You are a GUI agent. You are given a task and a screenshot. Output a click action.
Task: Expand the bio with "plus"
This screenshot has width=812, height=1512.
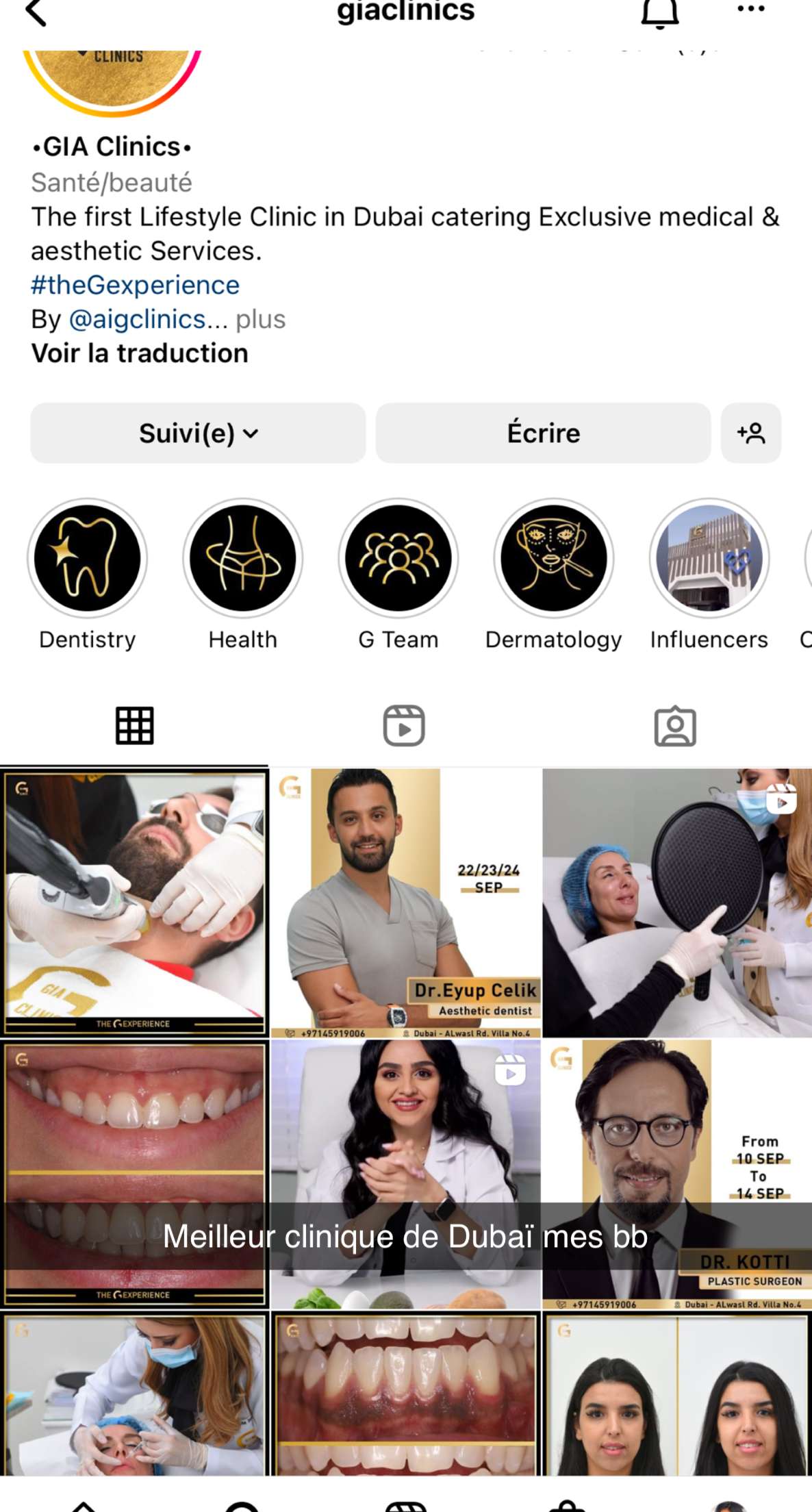260,319
